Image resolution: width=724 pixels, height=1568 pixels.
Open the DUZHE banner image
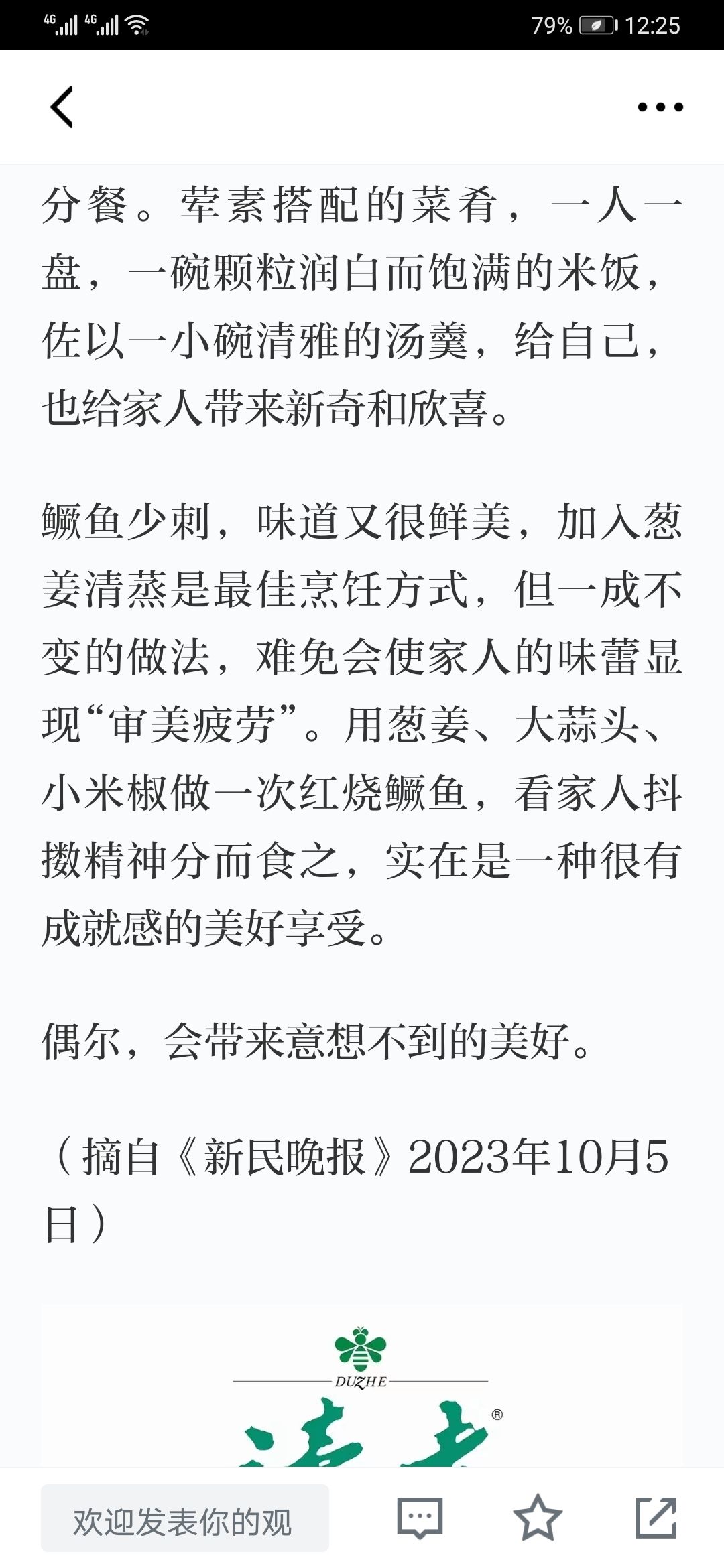(362, 1386)
